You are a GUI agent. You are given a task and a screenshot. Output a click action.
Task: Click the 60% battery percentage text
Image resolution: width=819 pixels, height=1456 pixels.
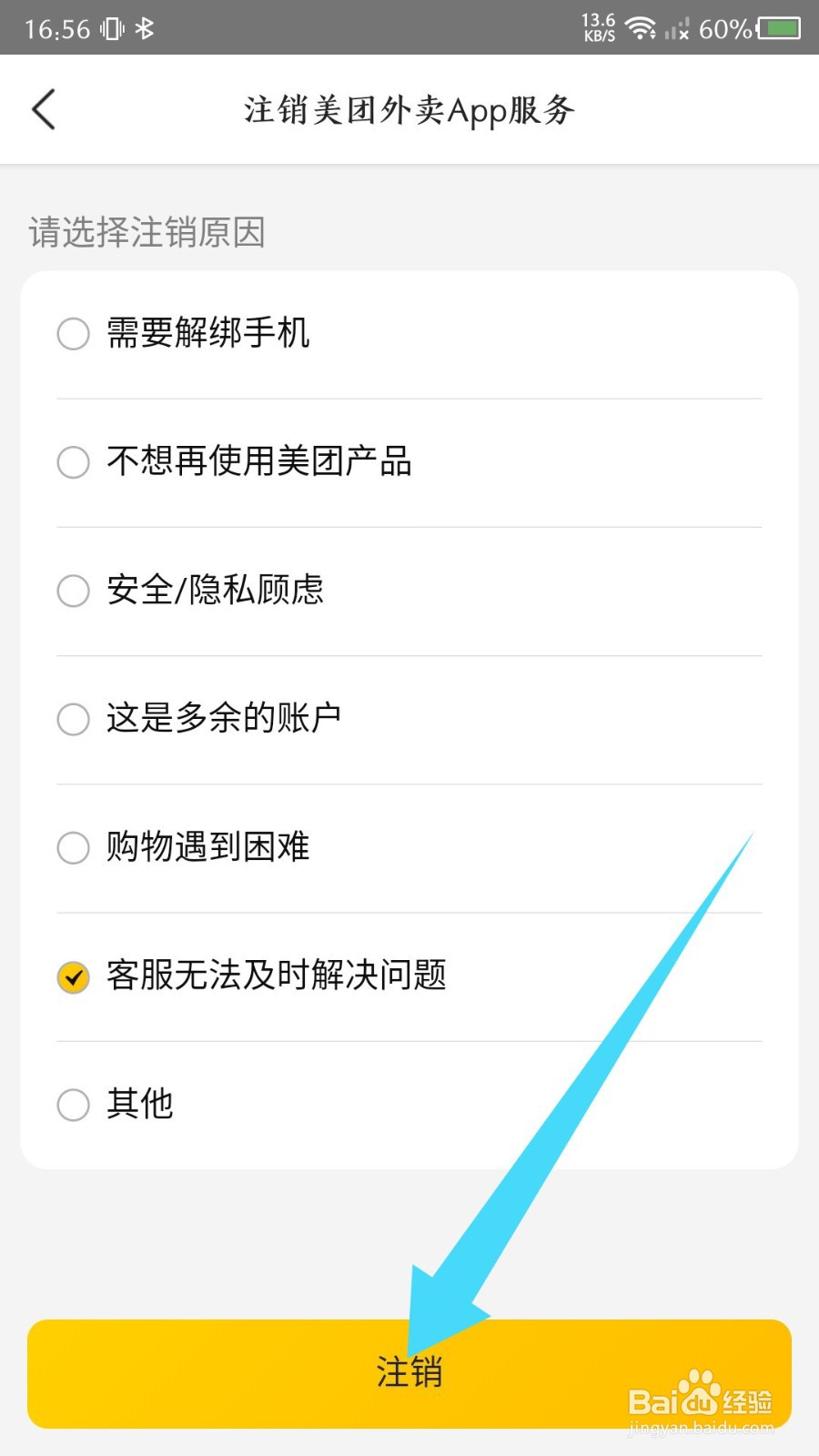tap(722, 30)
